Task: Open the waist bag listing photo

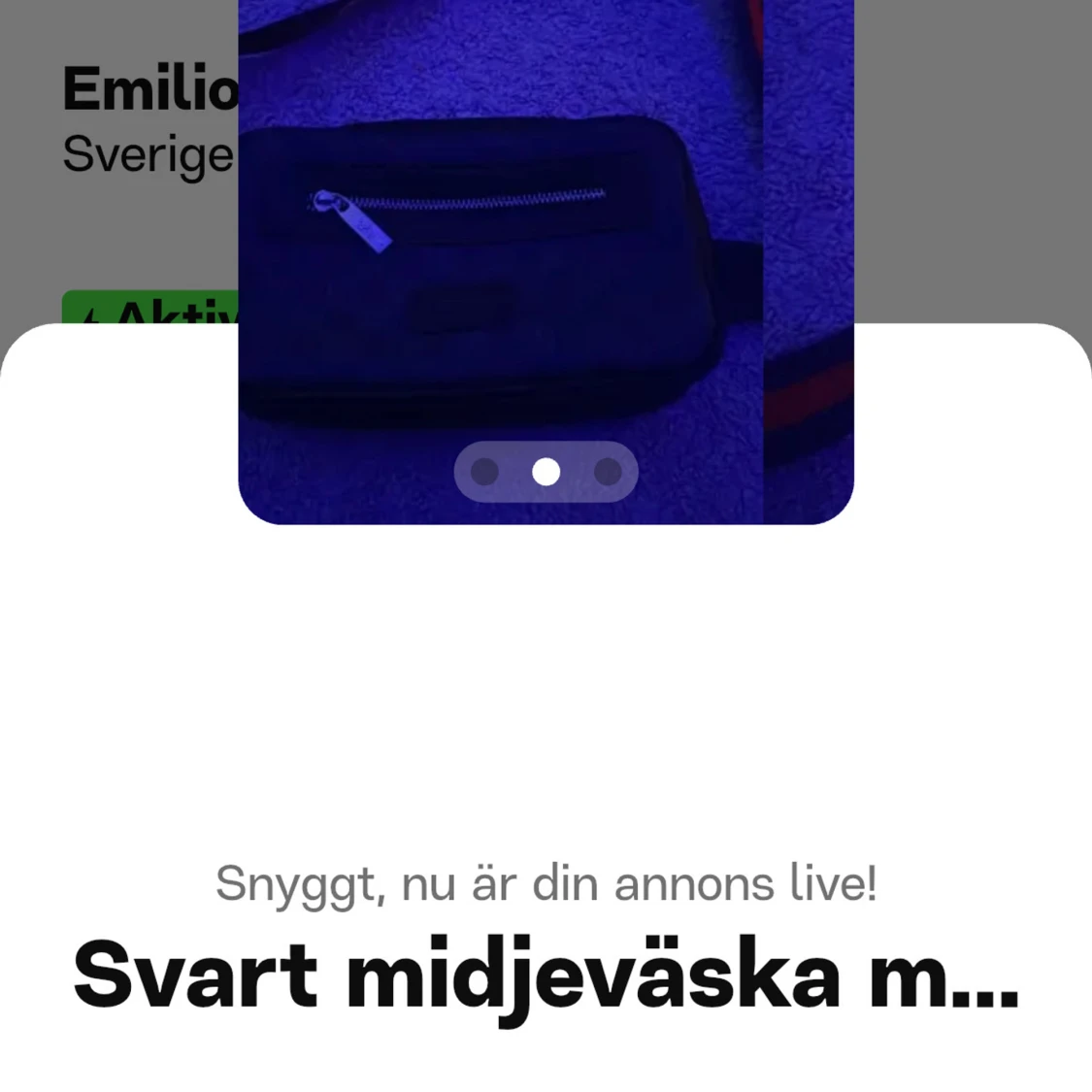Action: point(545,243)
